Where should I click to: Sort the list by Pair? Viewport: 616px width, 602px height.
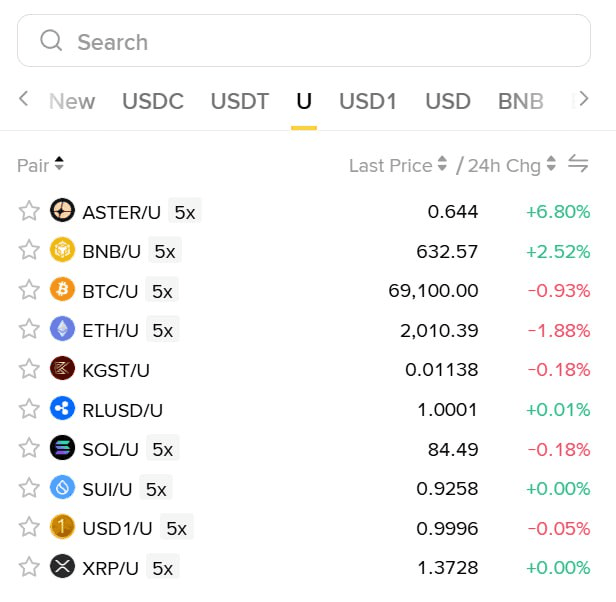click(x=41, y=165)
